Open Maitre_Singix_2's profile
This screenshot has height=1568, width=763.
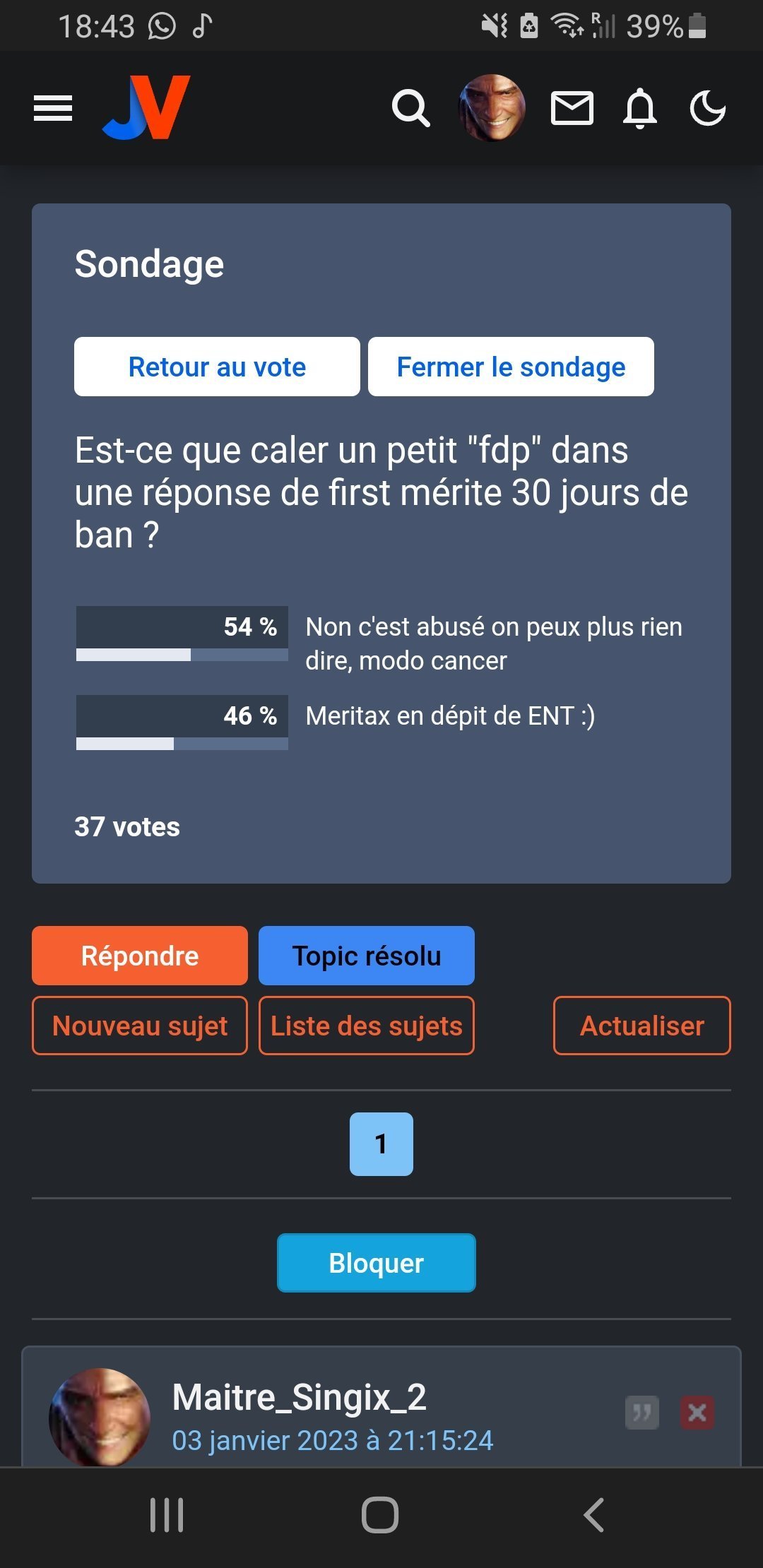pyautogui.click(x=299, y=1397)
